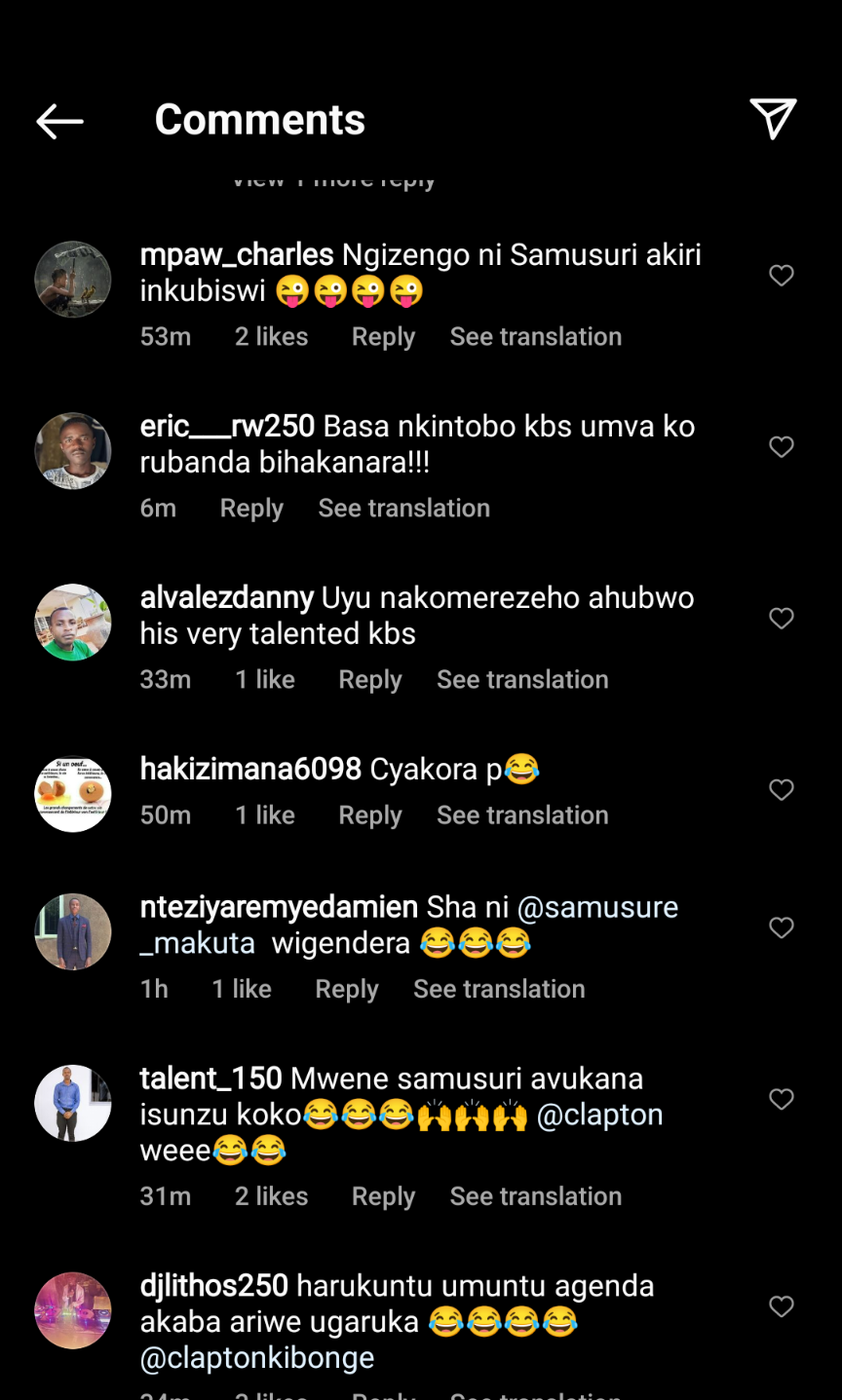View who liked talent_150's comment
The image size is (842, 1400).
pos(271,1197)
